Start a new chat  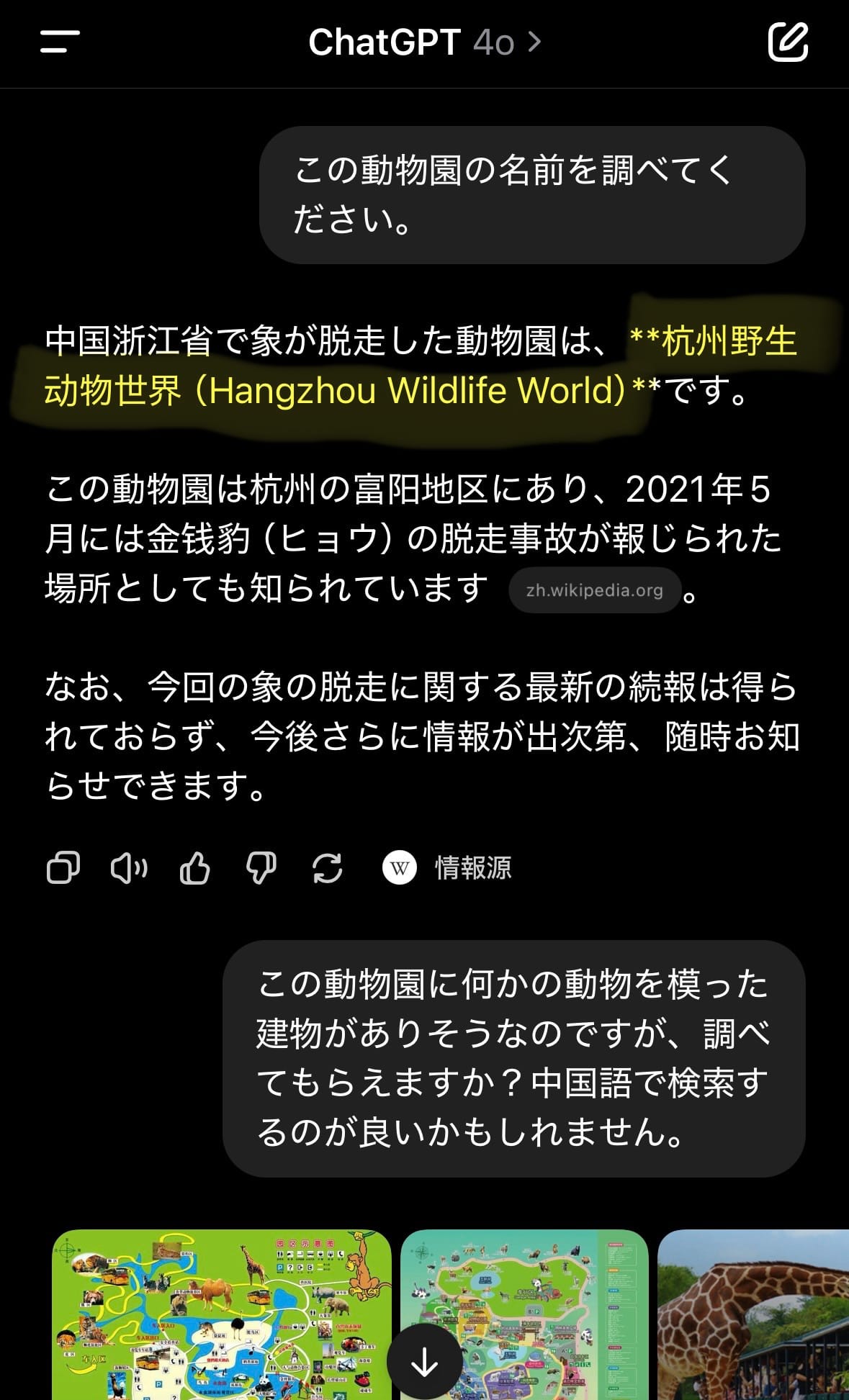pos(788,42)
